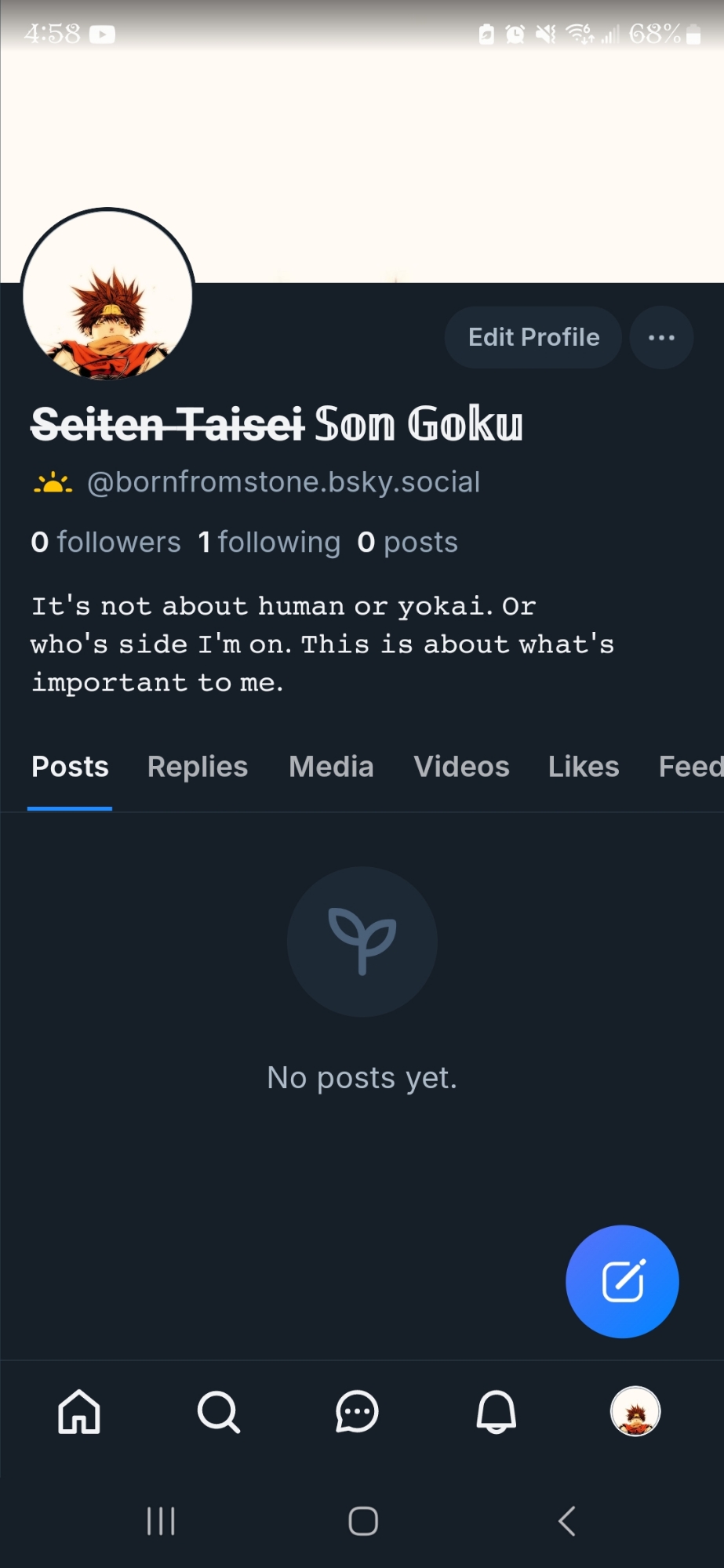The height and width of the screenshot is (1568, 724).
Task: Open the chat messages section
Action: click(357, 1411)
